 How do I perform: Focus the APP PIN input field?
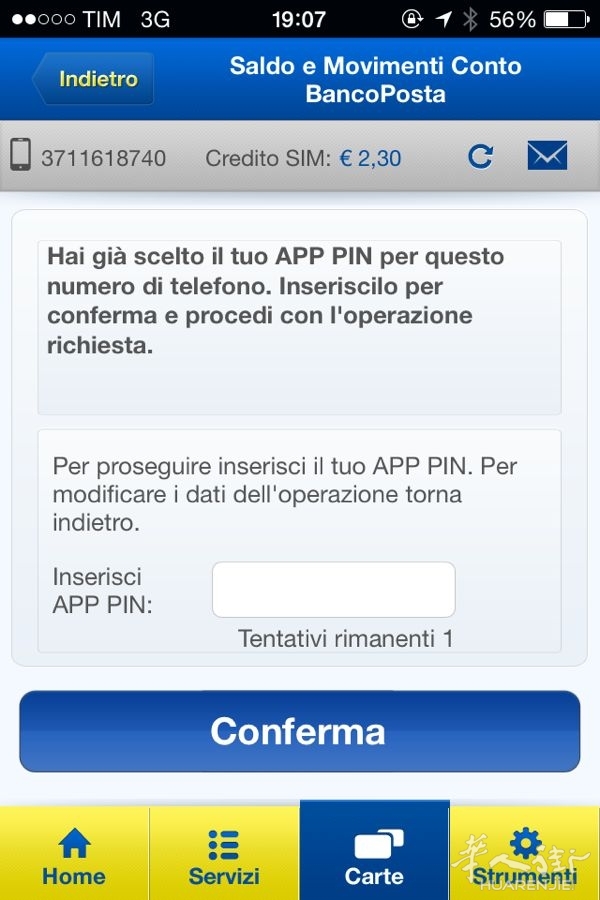(333, 589)
